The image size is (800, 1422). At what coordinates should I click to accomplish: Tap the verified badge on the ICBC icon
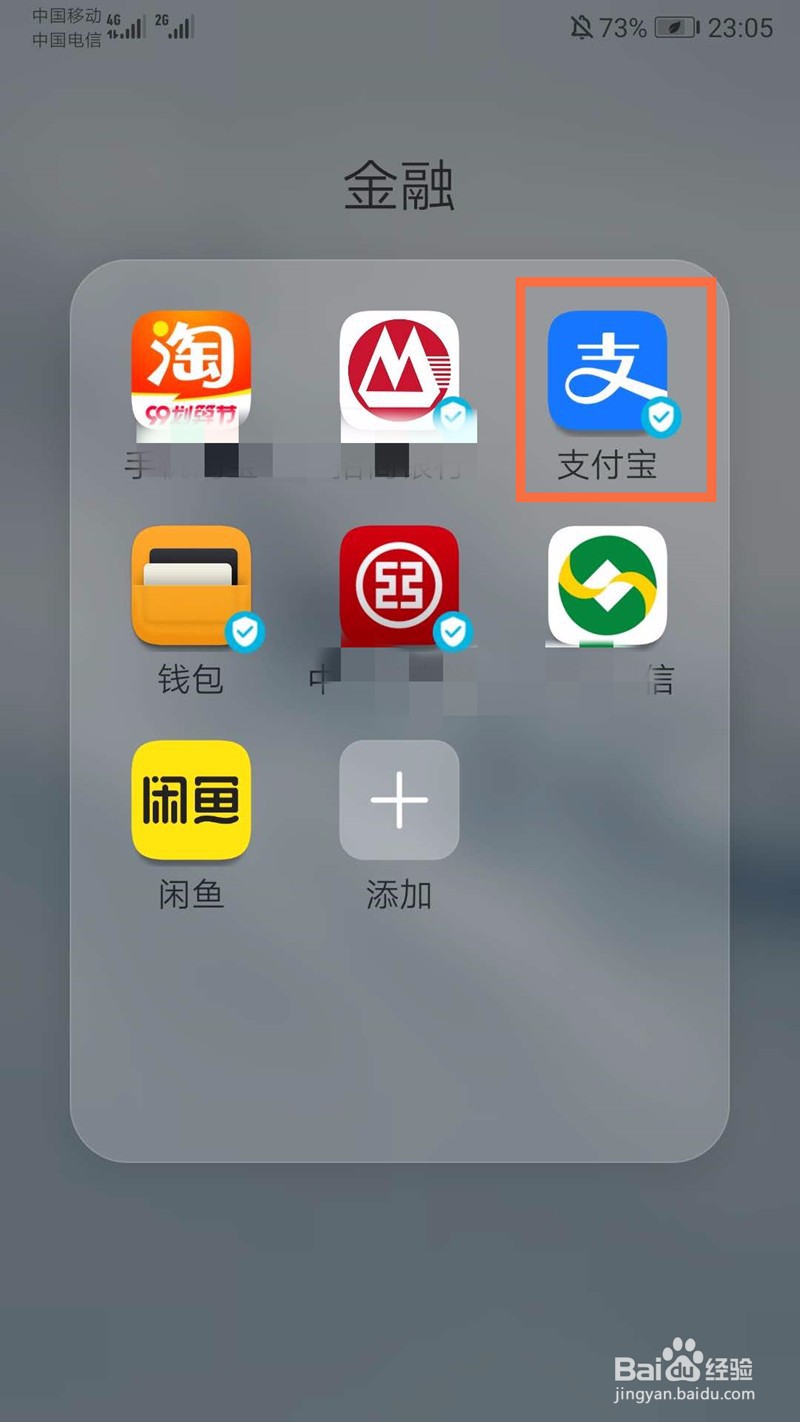pyautogui.click(x=453, y=633)
